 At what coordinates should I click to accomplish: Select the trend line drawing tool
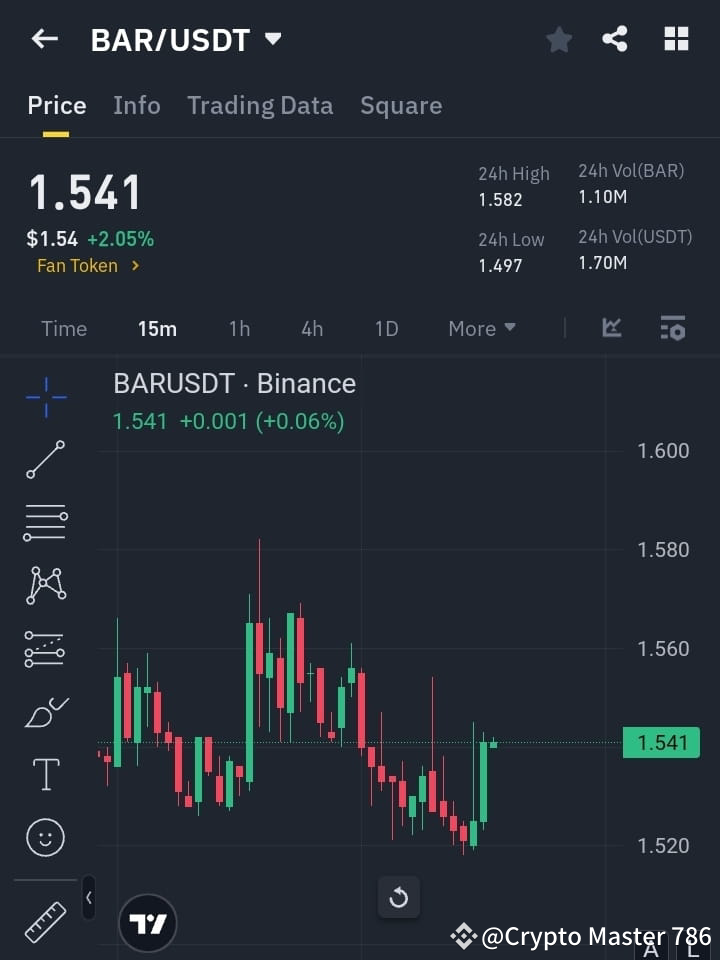click(x=45, y=460)
